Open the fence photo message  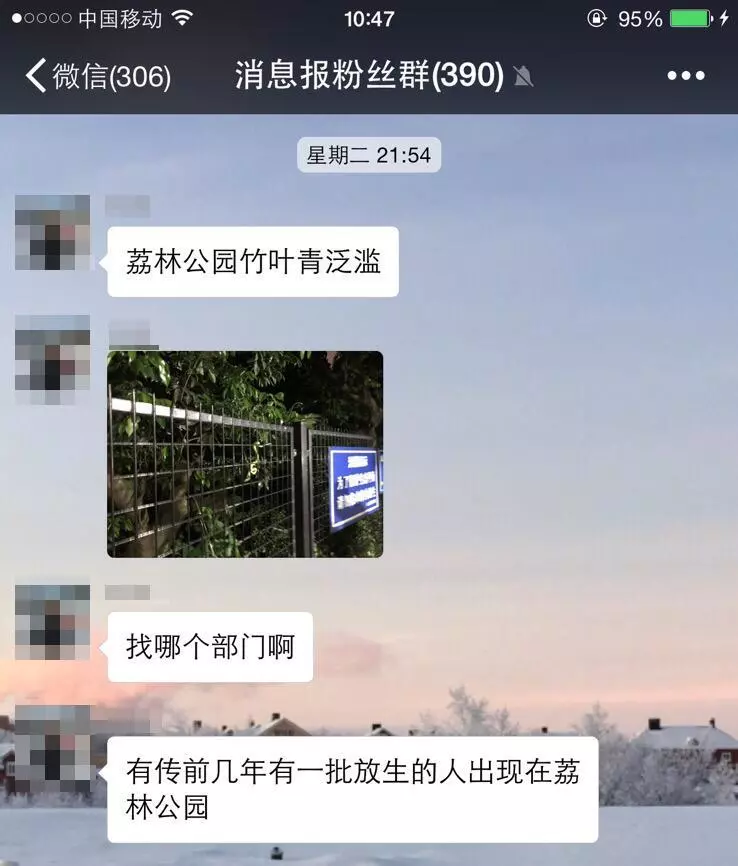click(245, 454)
